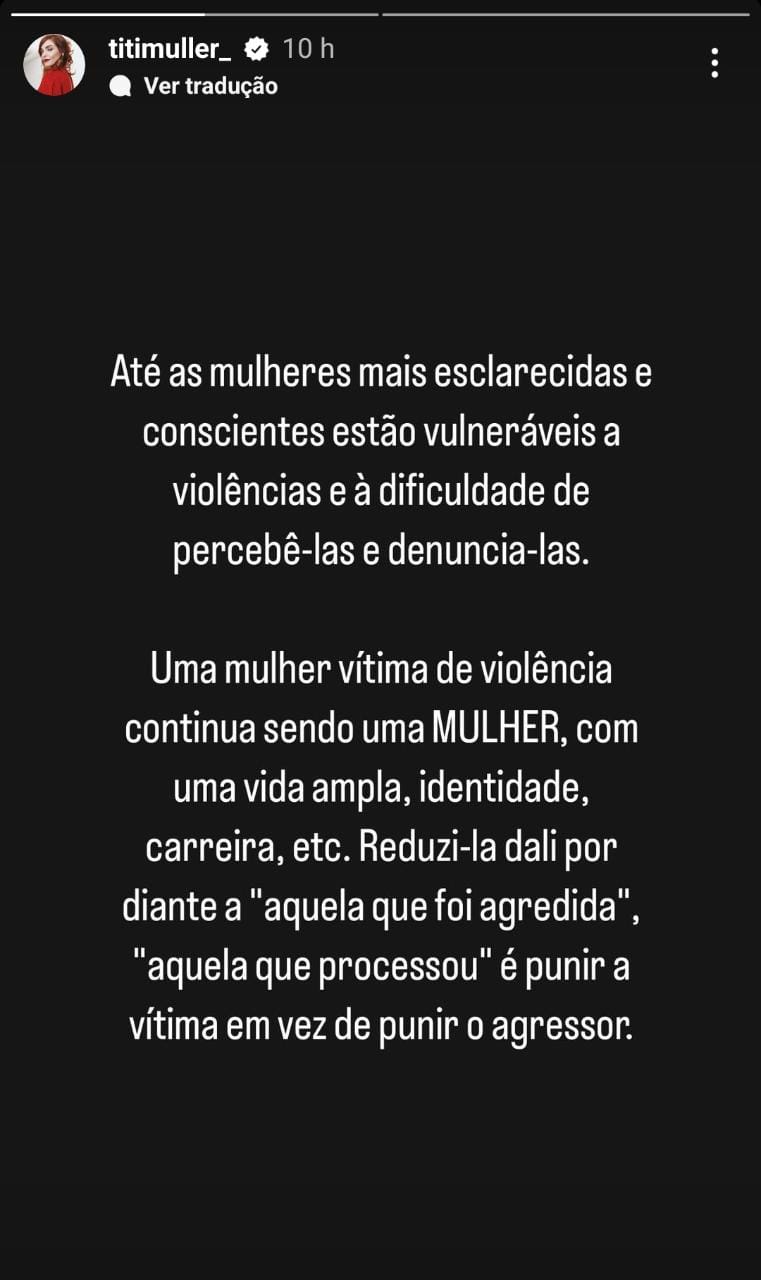761x1280 pixels.
Task: Open titimuller_ profile picture
Action: point(54,65)
